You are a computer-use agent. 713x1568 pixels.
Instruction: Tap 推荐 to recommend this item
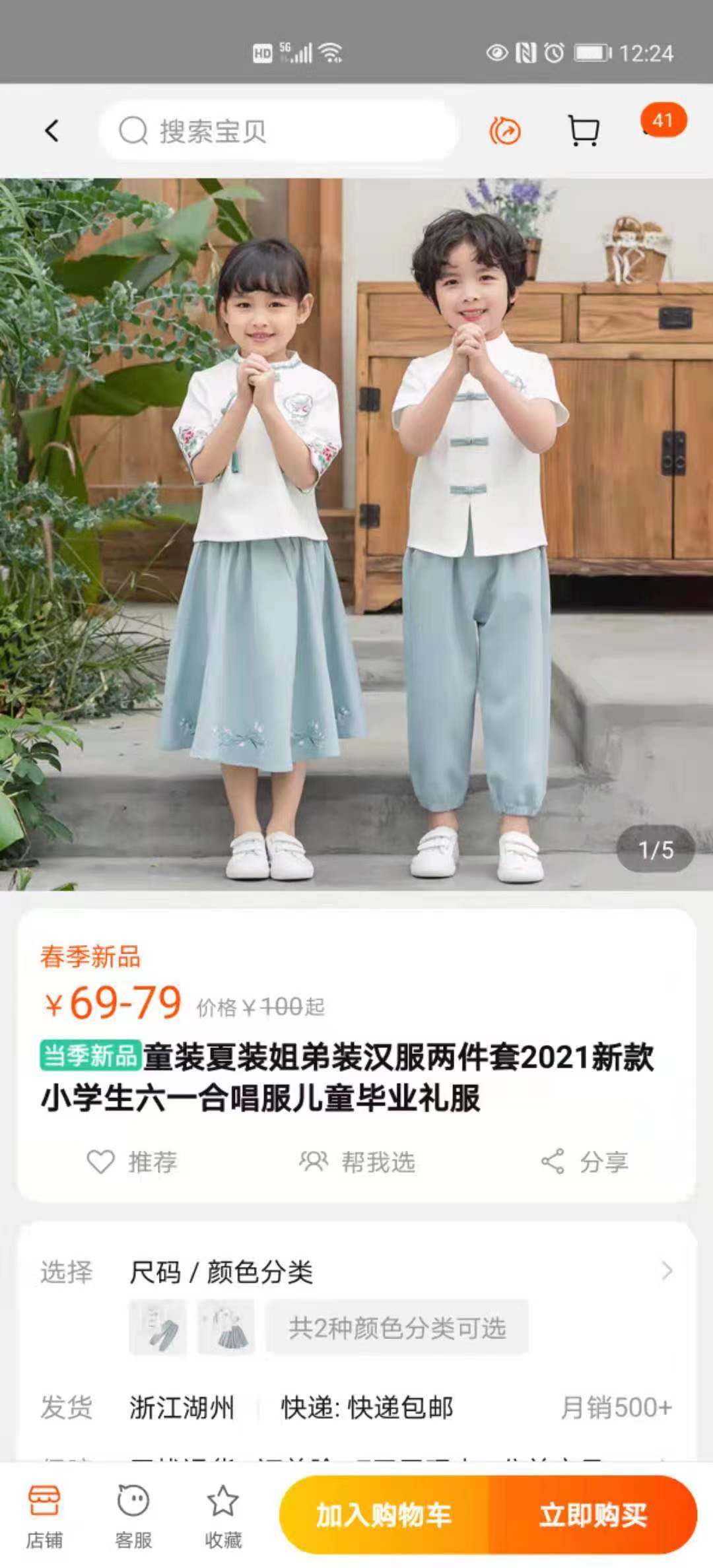coord(133,1161)
